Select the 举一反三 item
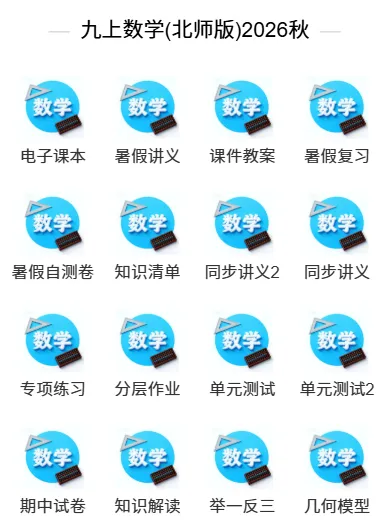388x529 pixels. pyautogui.click(x=242, y=472)
